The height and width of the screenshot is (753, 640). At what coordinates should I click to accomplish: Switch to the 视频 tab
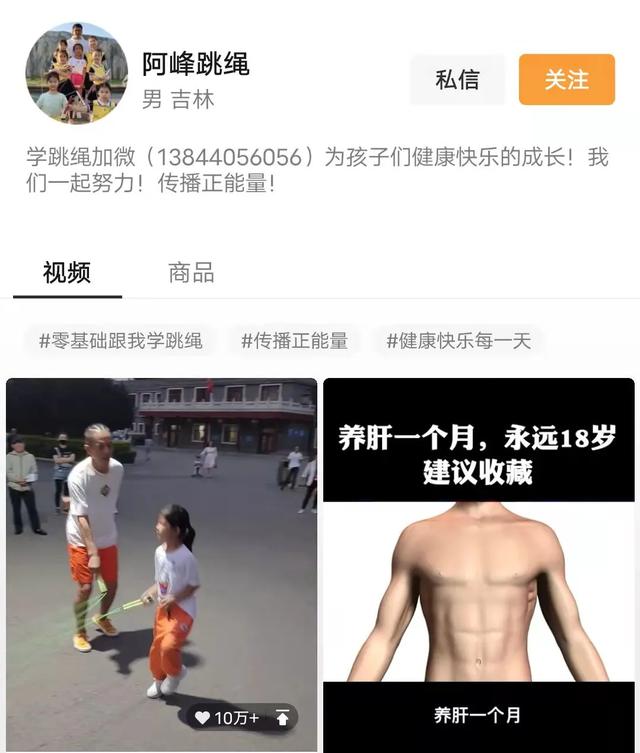[x=67, y=273]
